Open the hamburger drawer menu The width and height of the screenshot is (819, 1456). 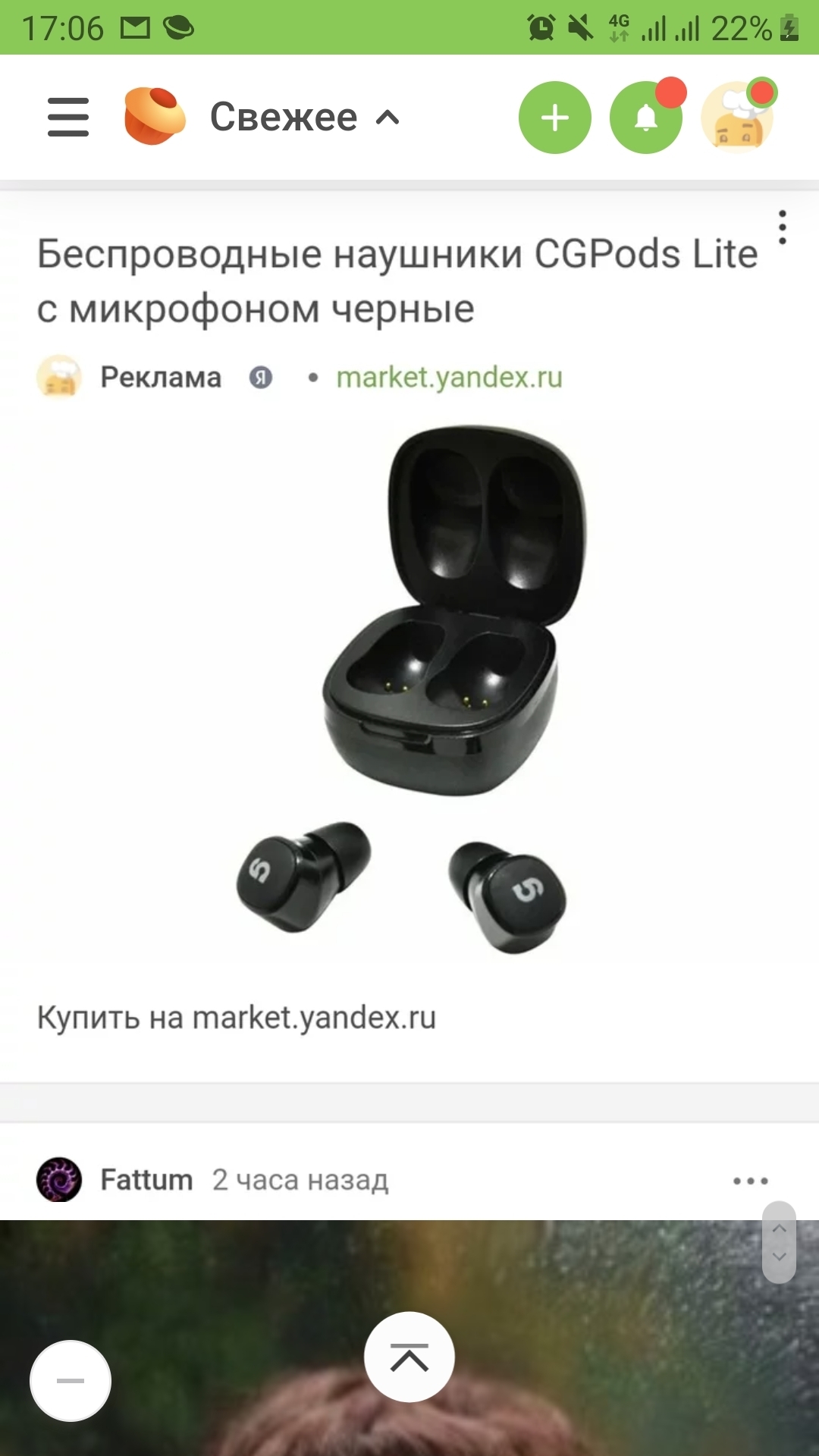tap(68, 117)
